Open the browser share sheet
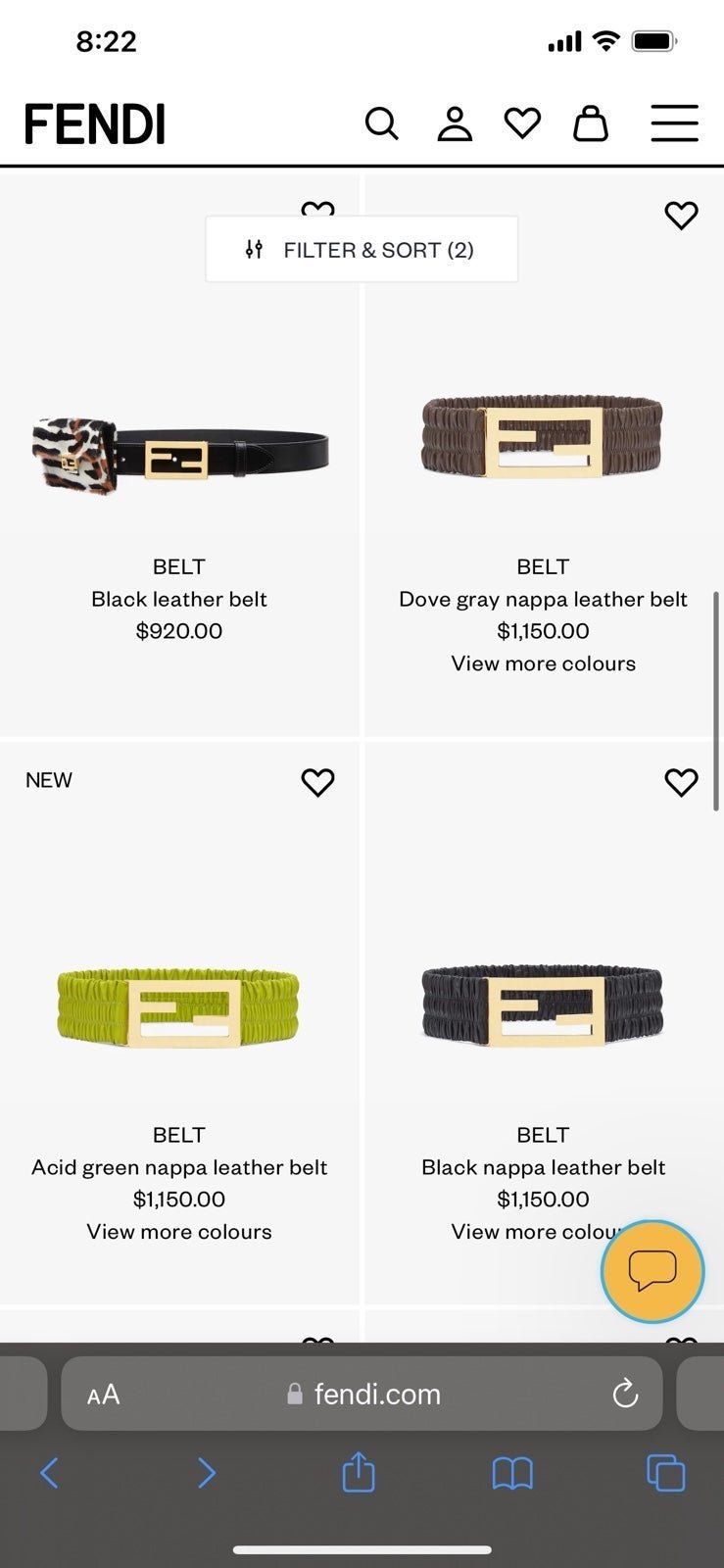 pos(359,1472)
